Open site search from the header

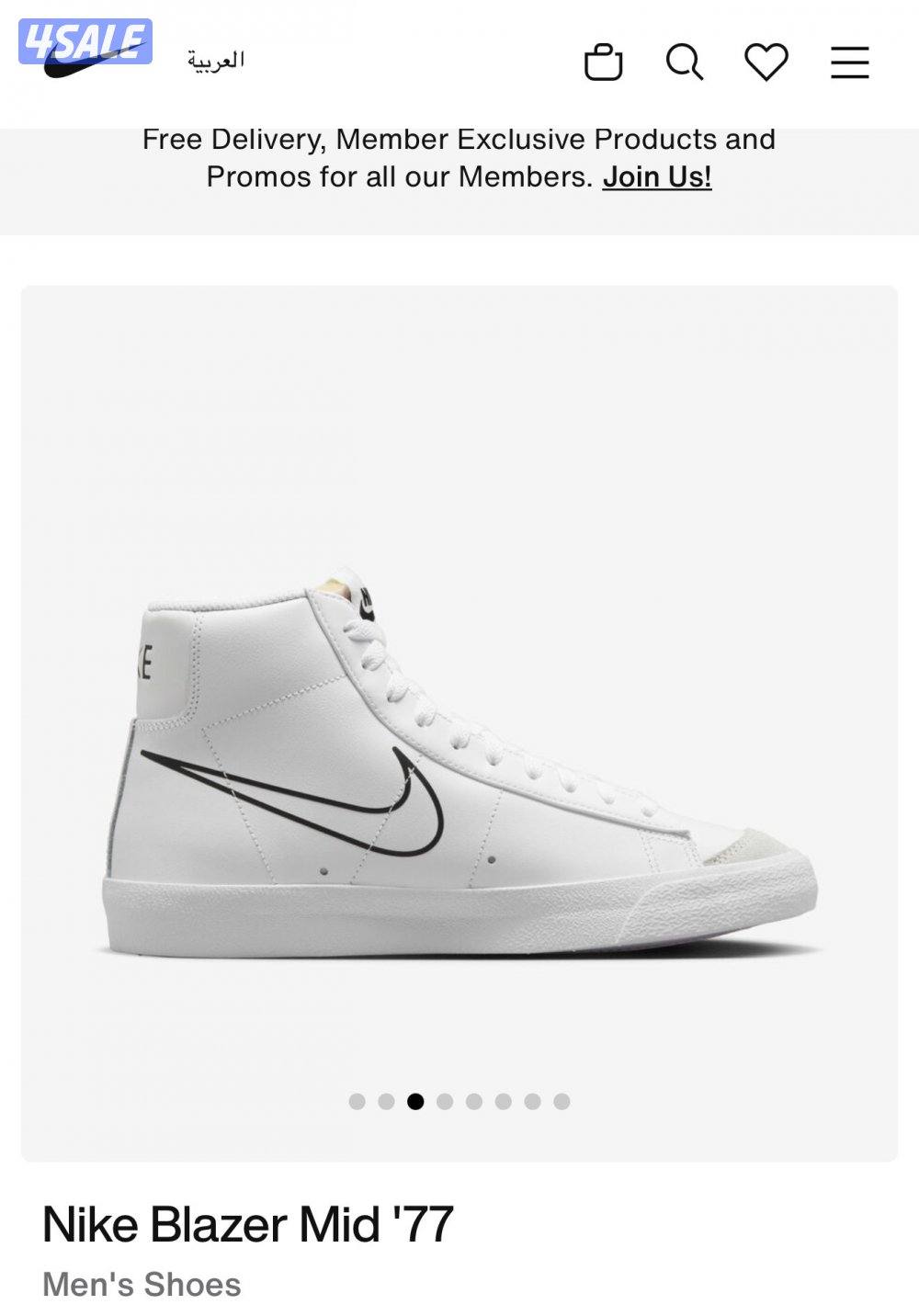(686, 62)
